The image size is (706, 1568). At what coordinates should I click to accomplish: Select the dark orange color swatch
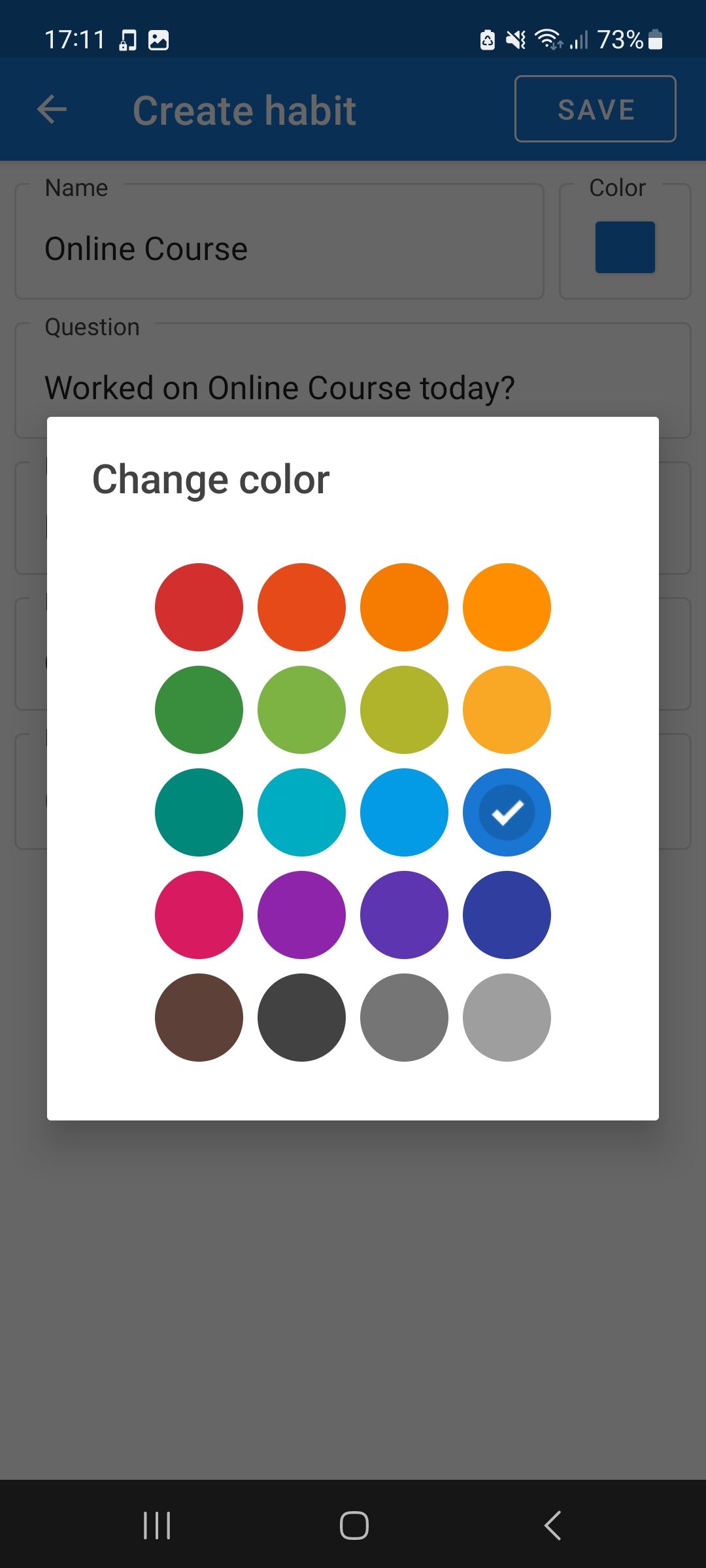(301, 607)
